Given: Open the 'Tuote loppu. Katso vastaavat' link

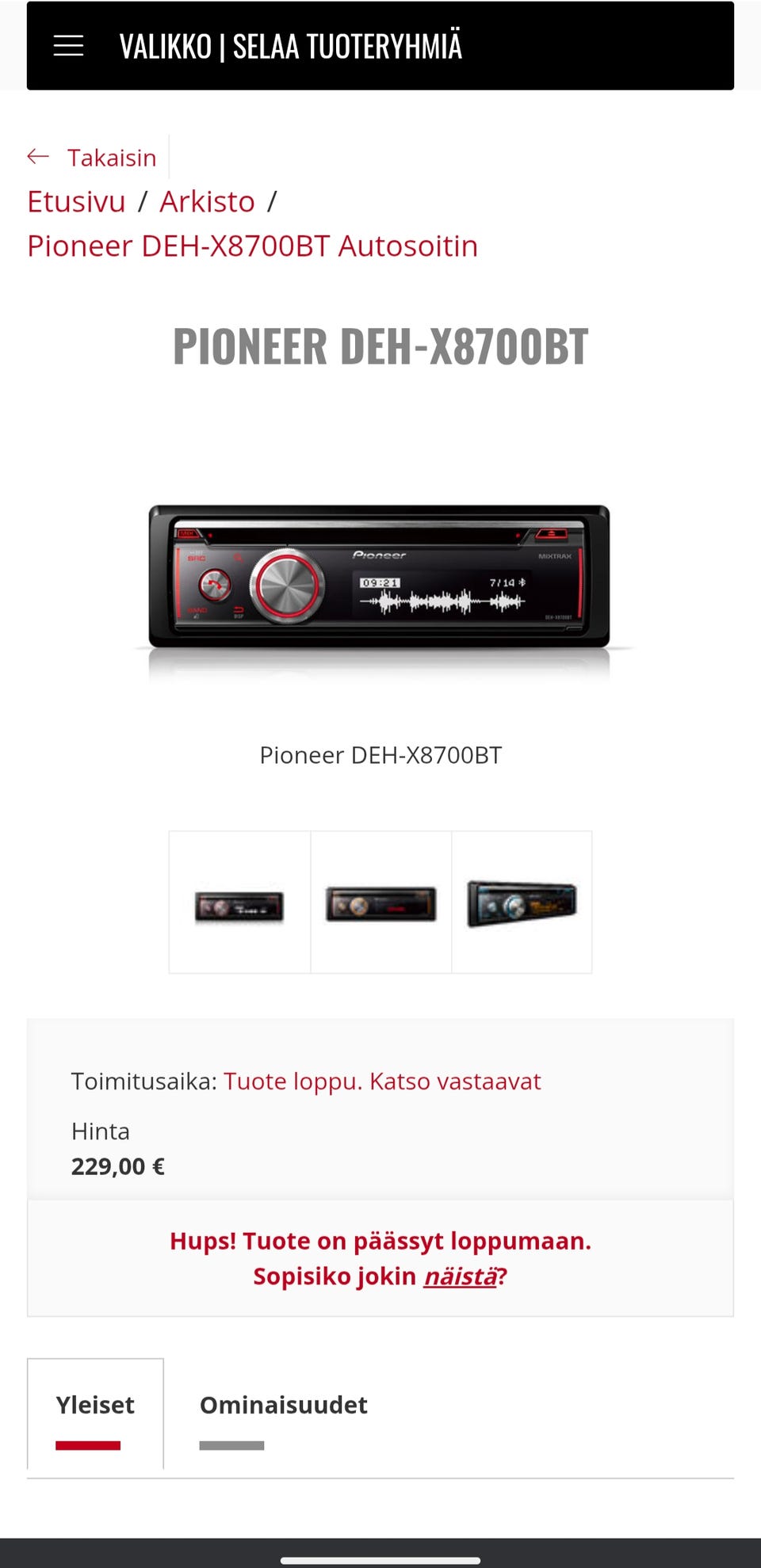Looking at the screenshot, I should pyautogui.click(x=382, y=1082).
